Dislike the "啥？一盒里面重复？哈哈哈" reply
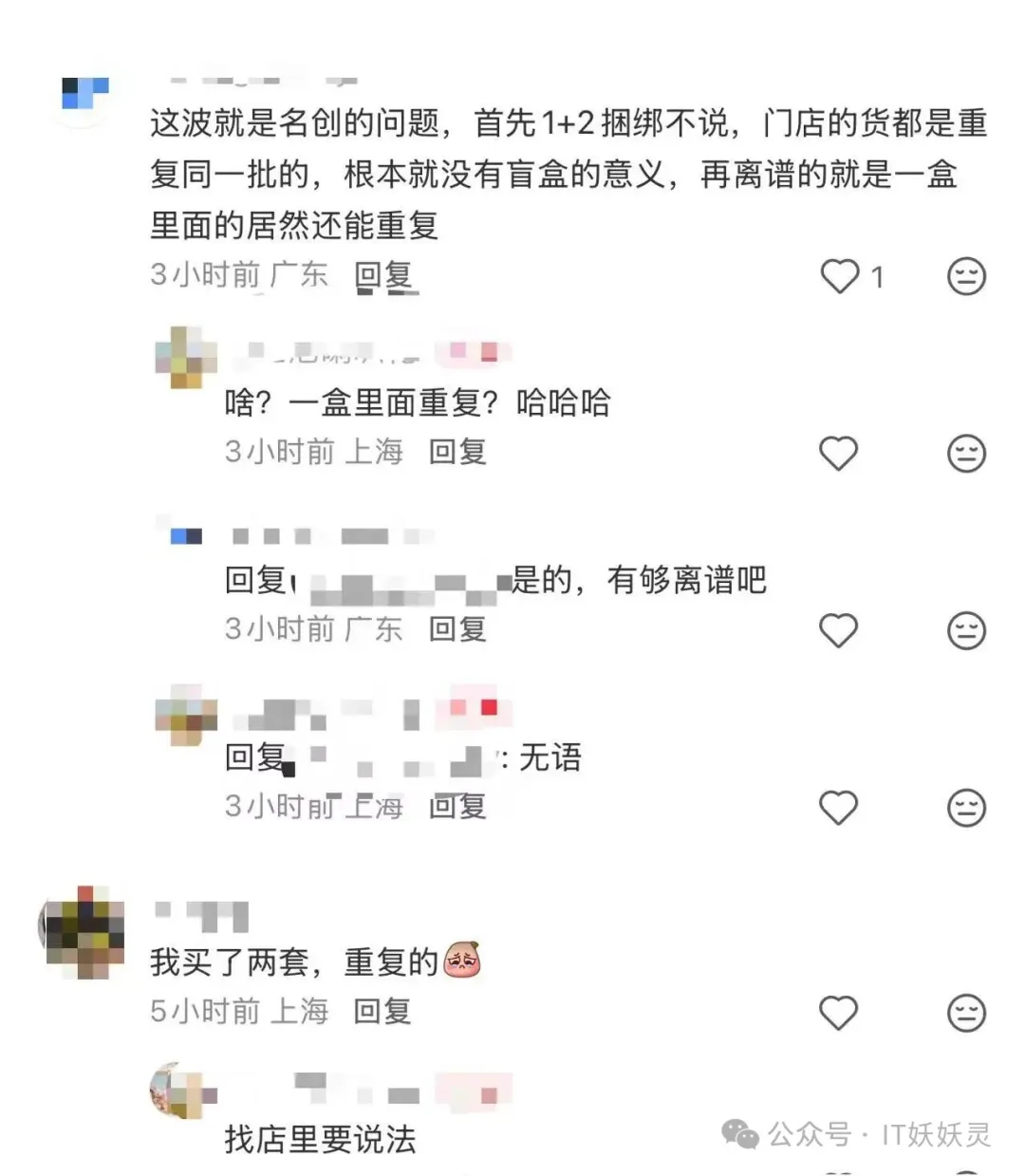This screenshot has height=1176, width=1025. (966, 453)
